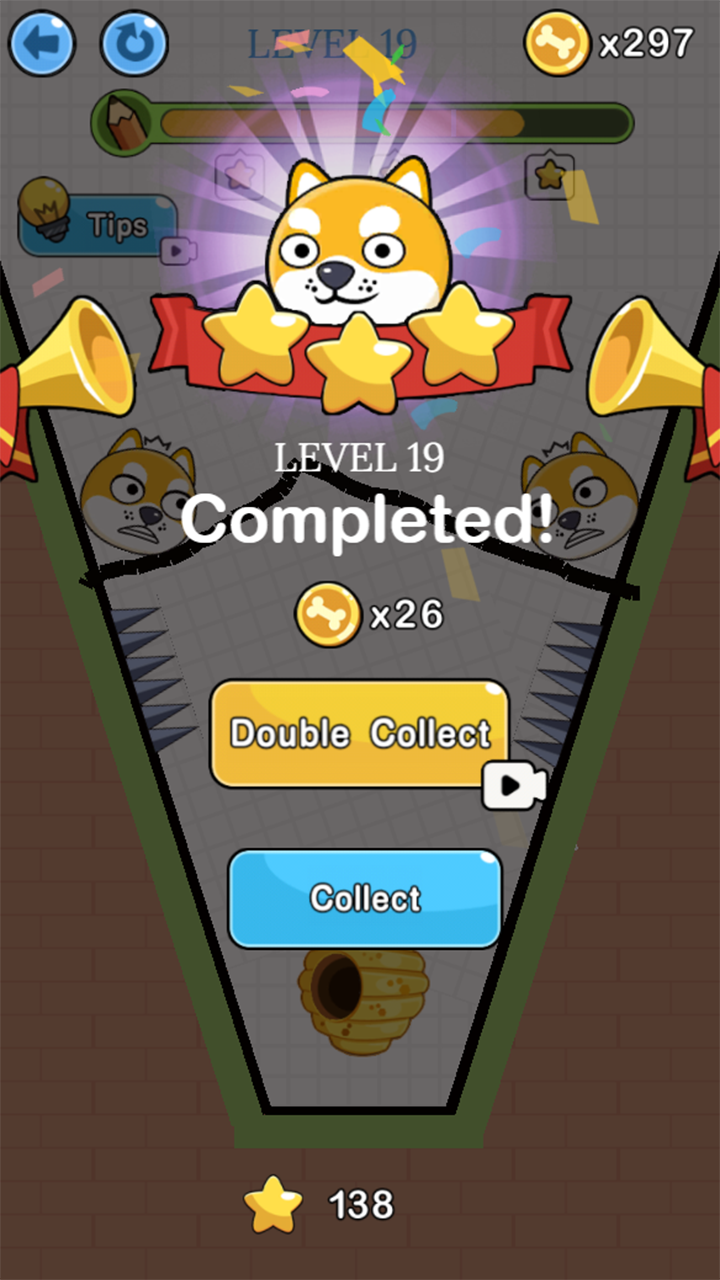Tap the Double Collect button

360,734
